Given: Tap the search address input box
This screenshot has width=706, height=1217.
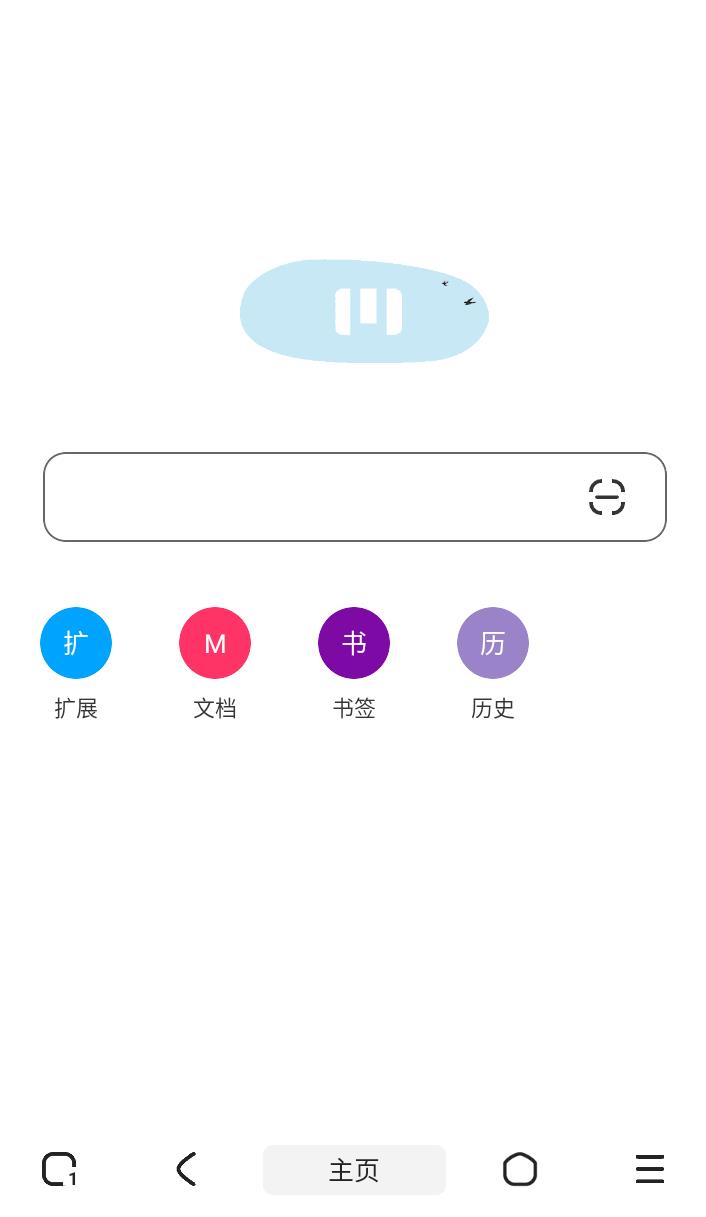Looking at the screenshot, I should [x=310, y=497].
